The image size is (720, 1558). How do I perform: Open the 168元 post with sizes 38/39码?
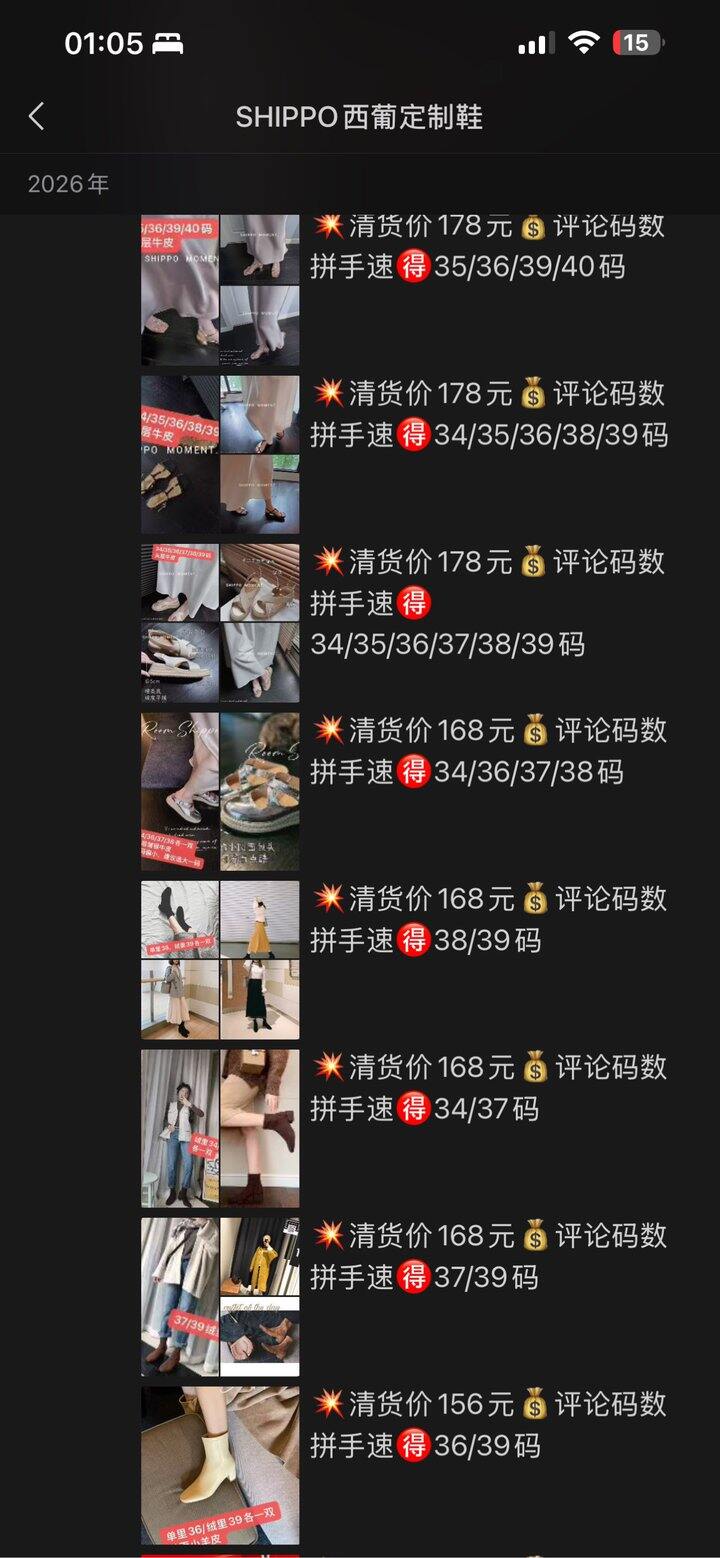[488, 919]
